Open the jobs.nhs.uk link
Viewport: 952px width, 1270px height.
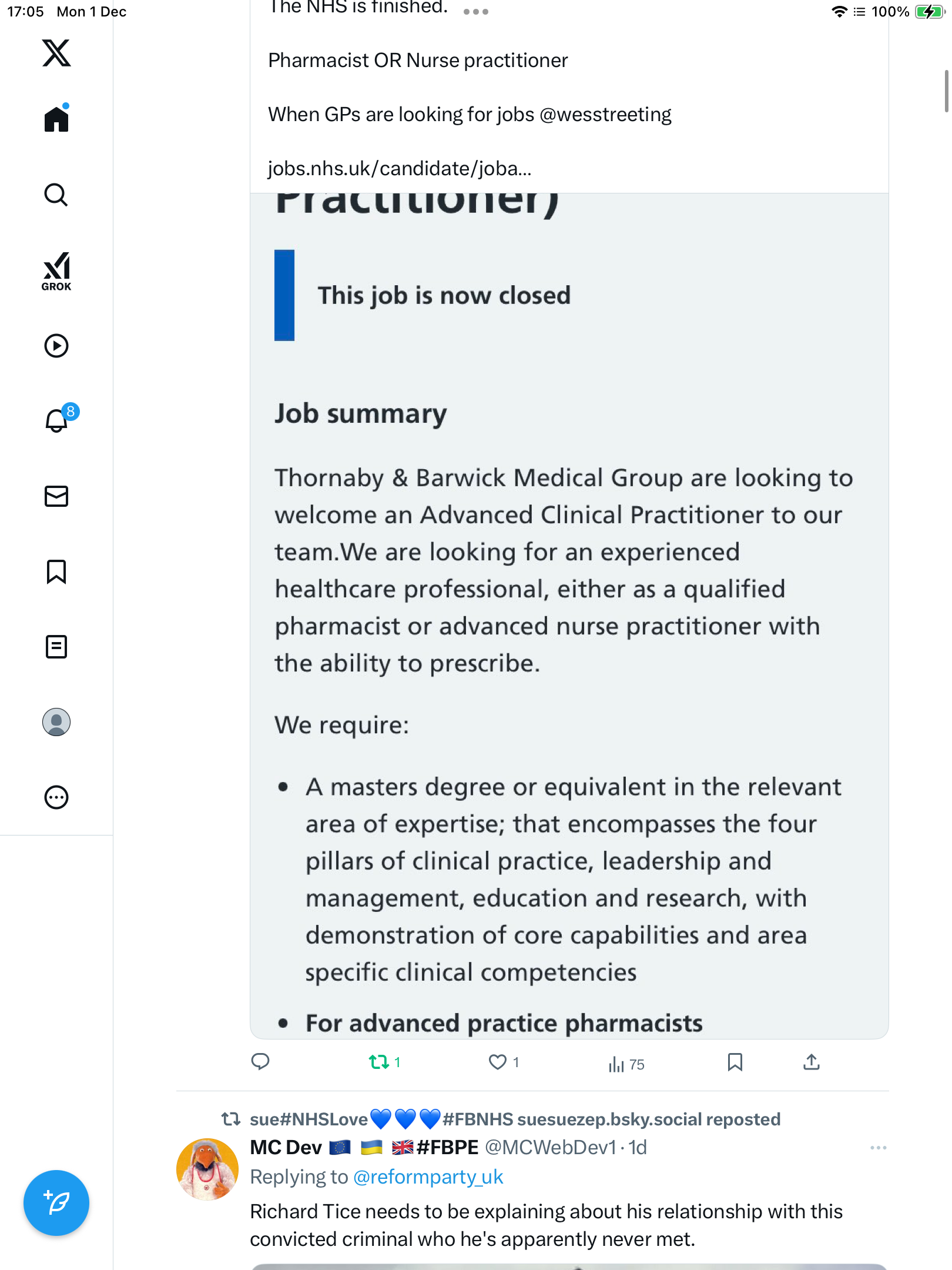(x=400, y=169)
